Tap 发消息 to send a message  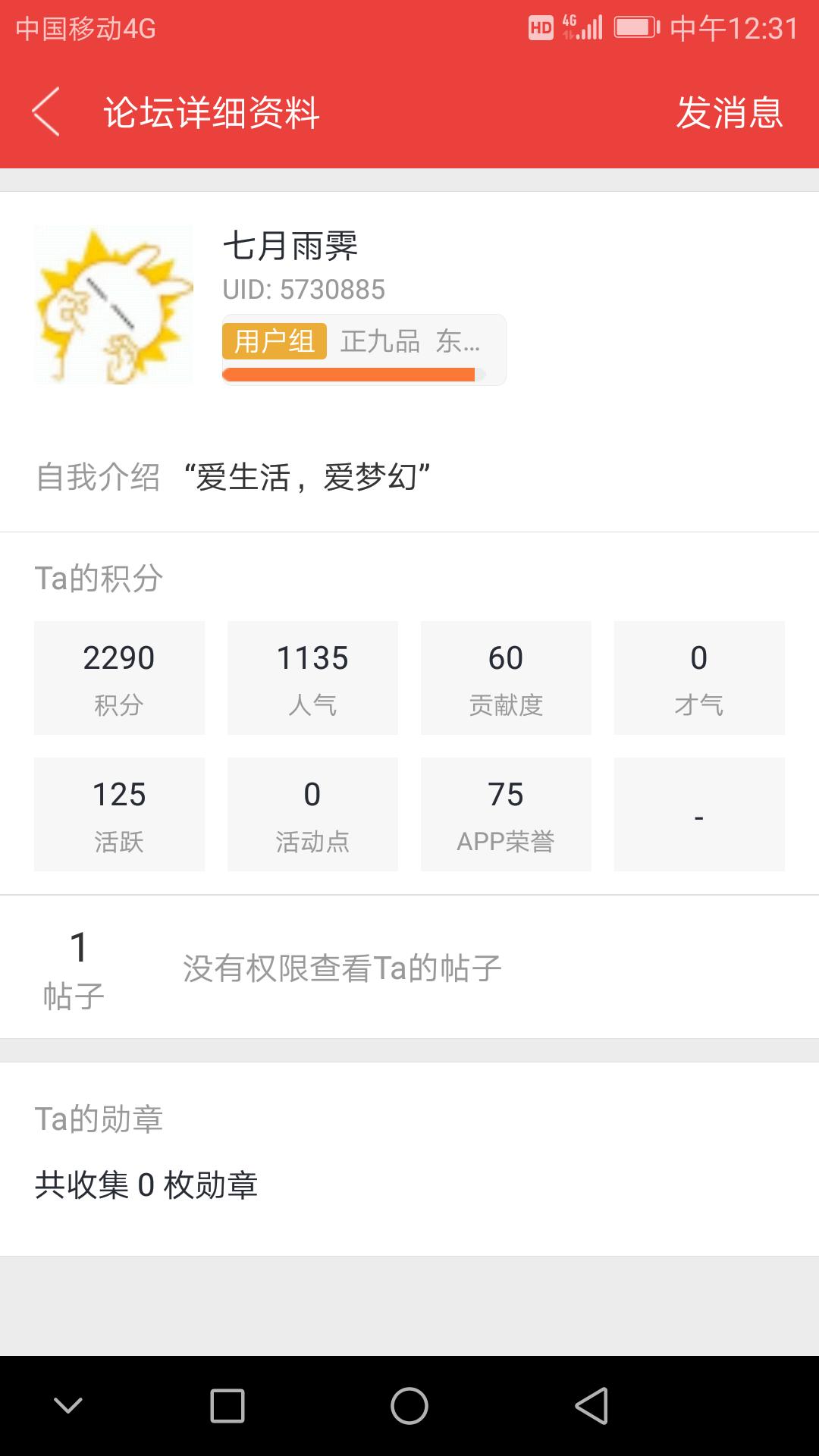coord(729,113)
